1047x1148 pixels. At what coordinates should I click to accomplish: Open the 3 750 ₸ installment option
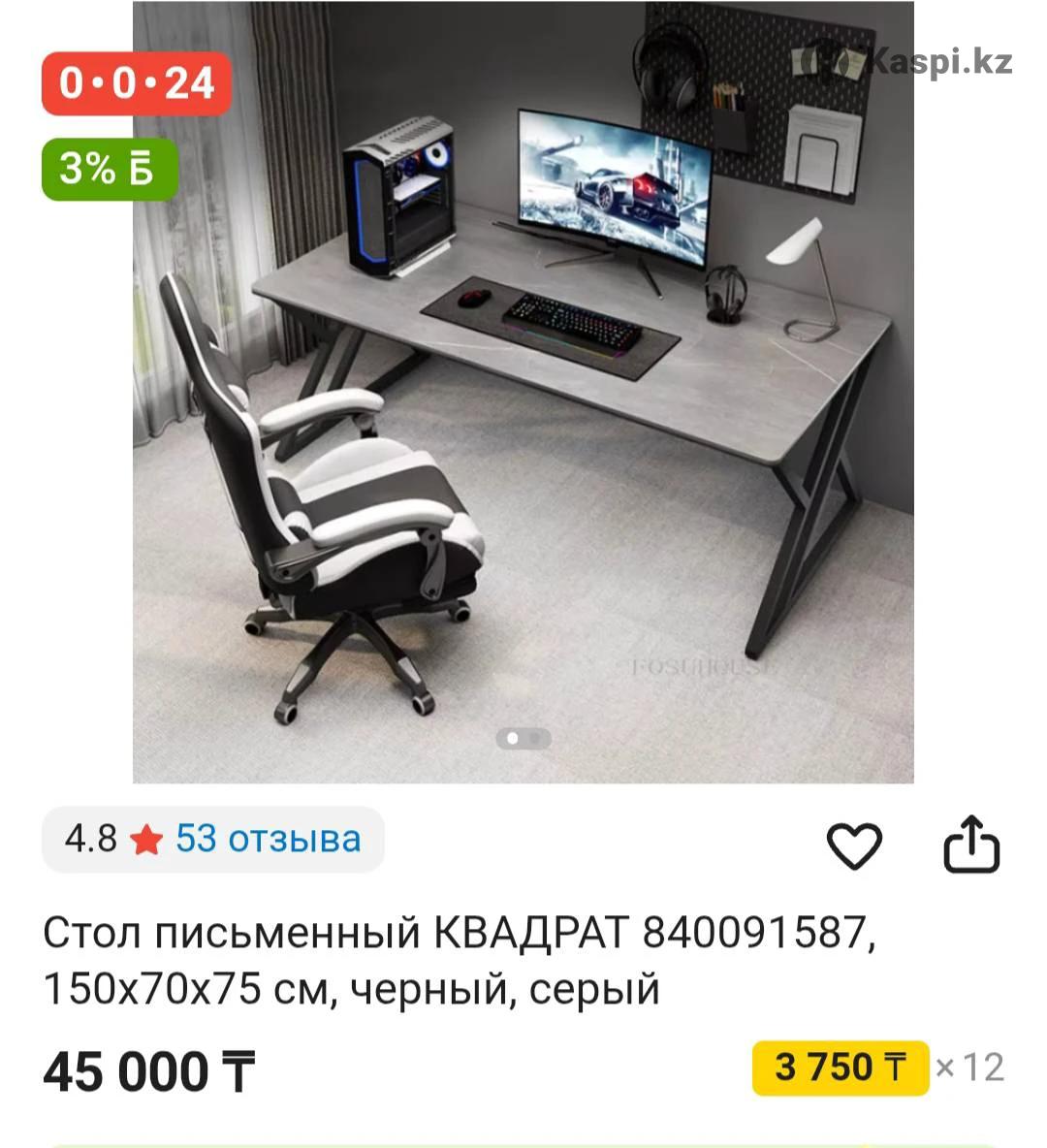(x=840, y=1068)
